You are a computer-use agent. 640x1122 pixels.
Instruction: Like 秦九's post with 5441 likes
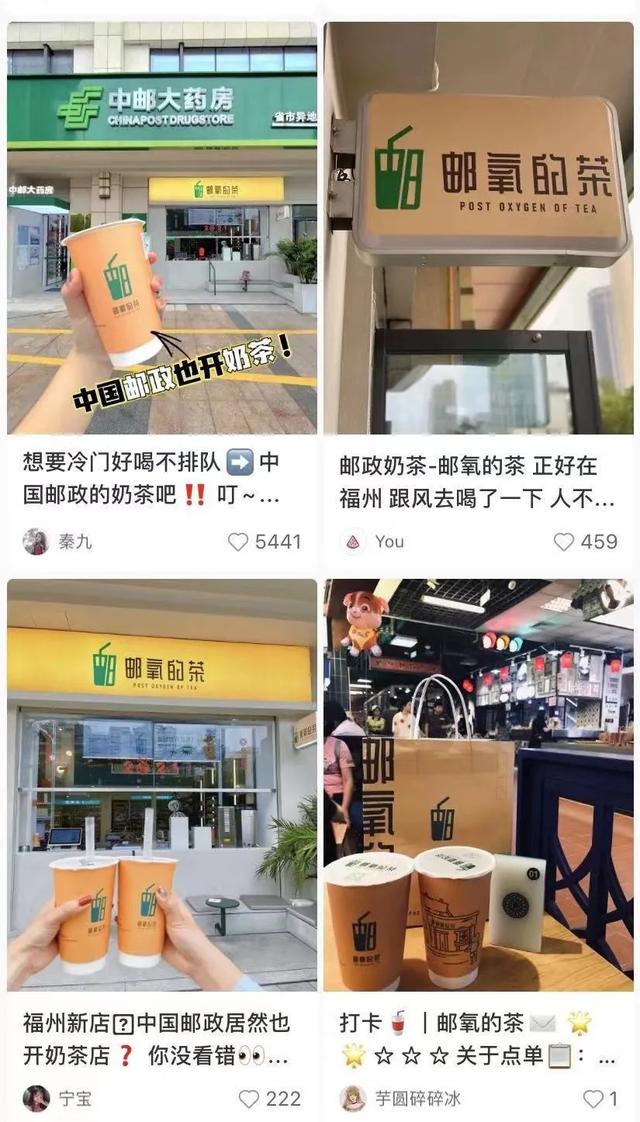(238, 542)
